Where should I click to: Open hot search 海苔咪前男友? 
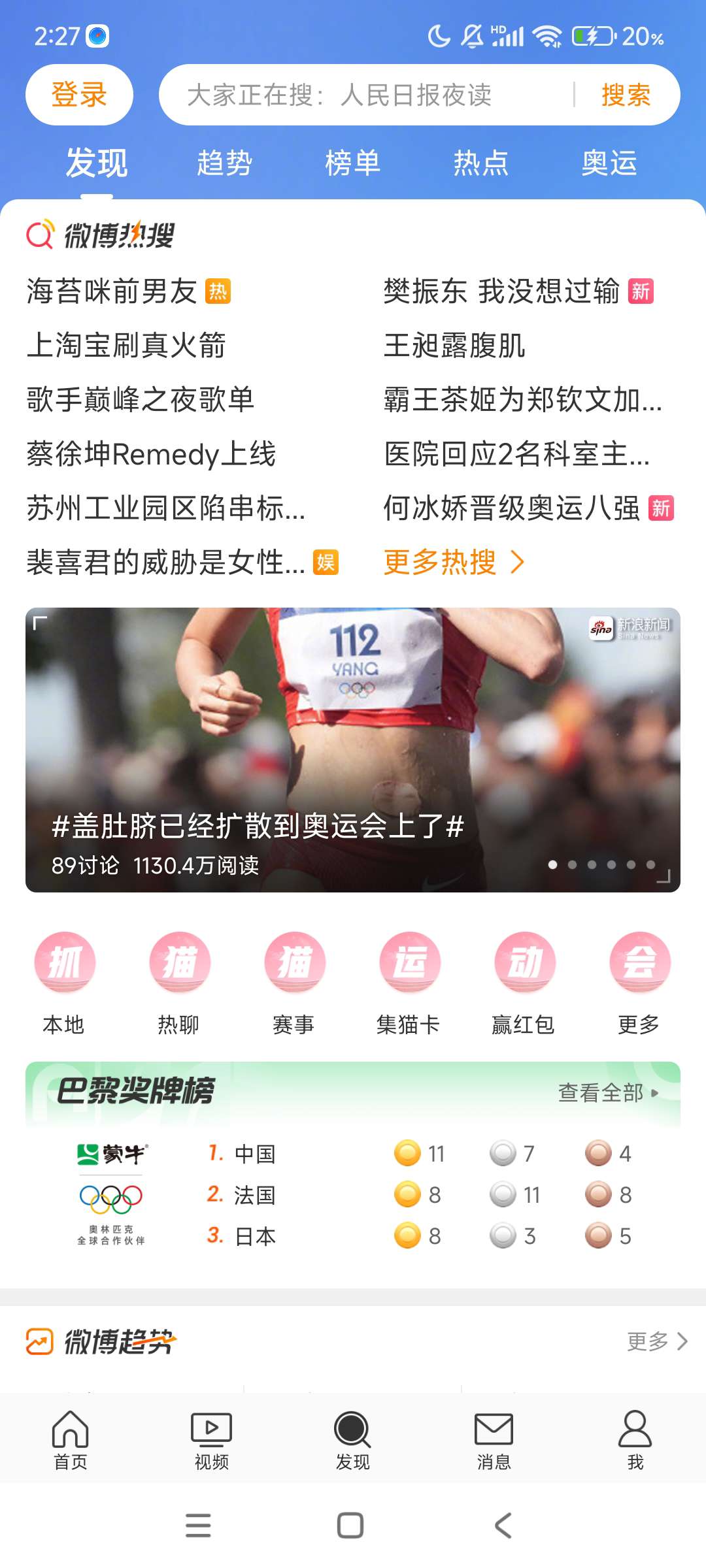pyautogui.click(x=112, y=291)
